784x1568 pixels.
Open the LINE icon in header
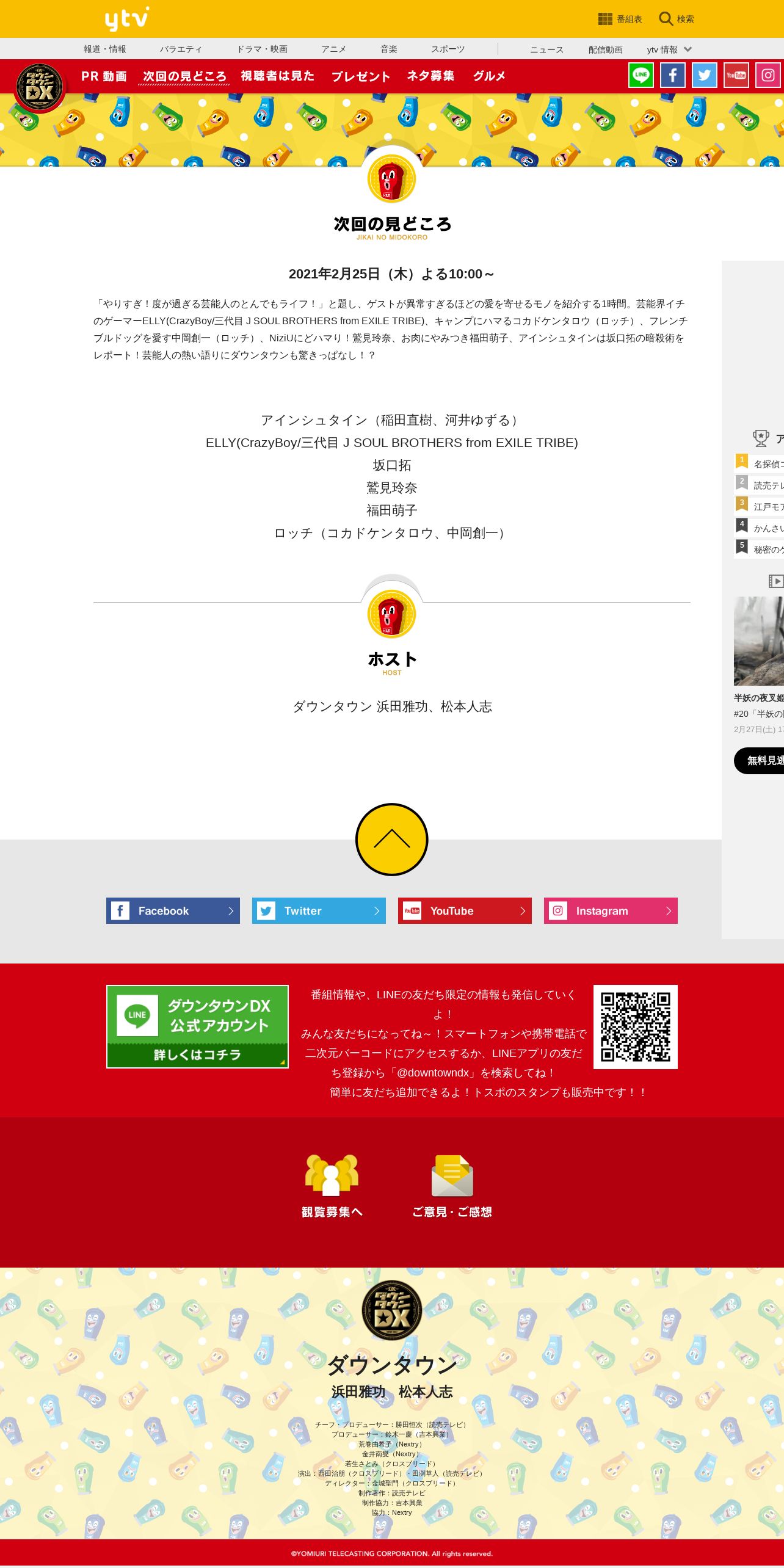tap(641, 75)
